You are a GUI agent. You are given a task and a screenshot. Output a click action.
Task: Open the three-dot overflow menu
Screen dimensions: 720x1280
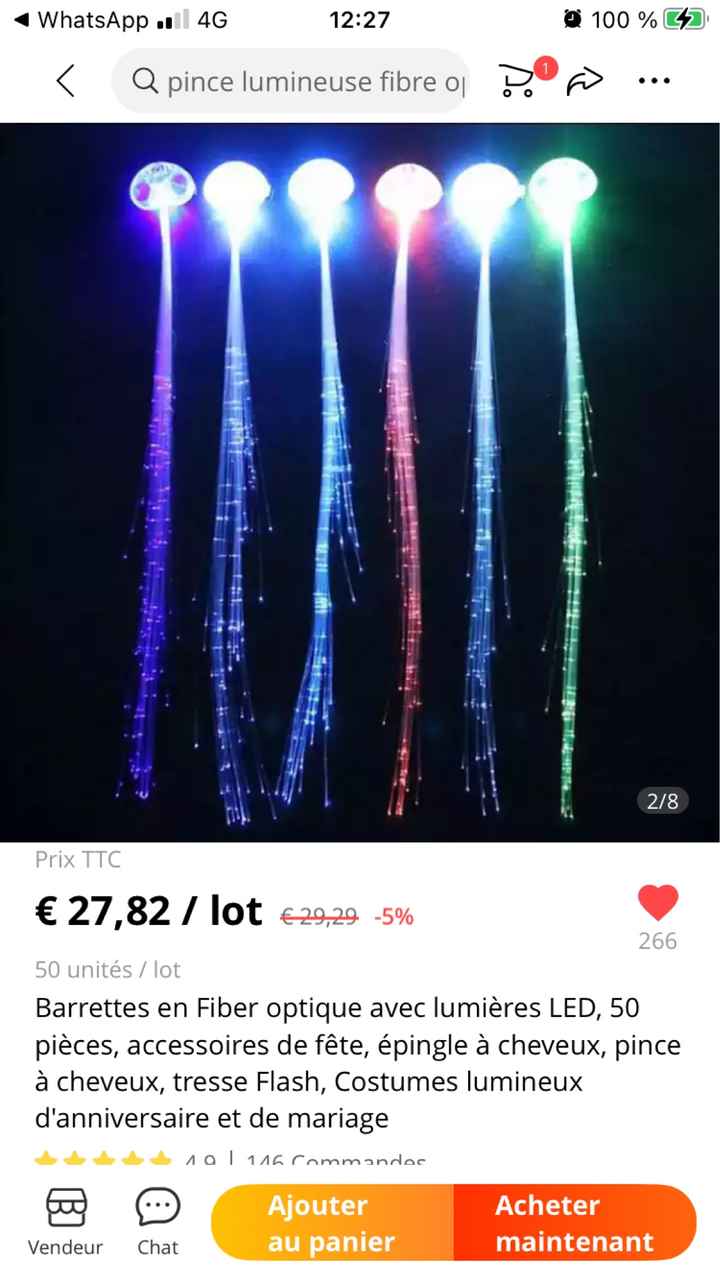tap(653, 81)
